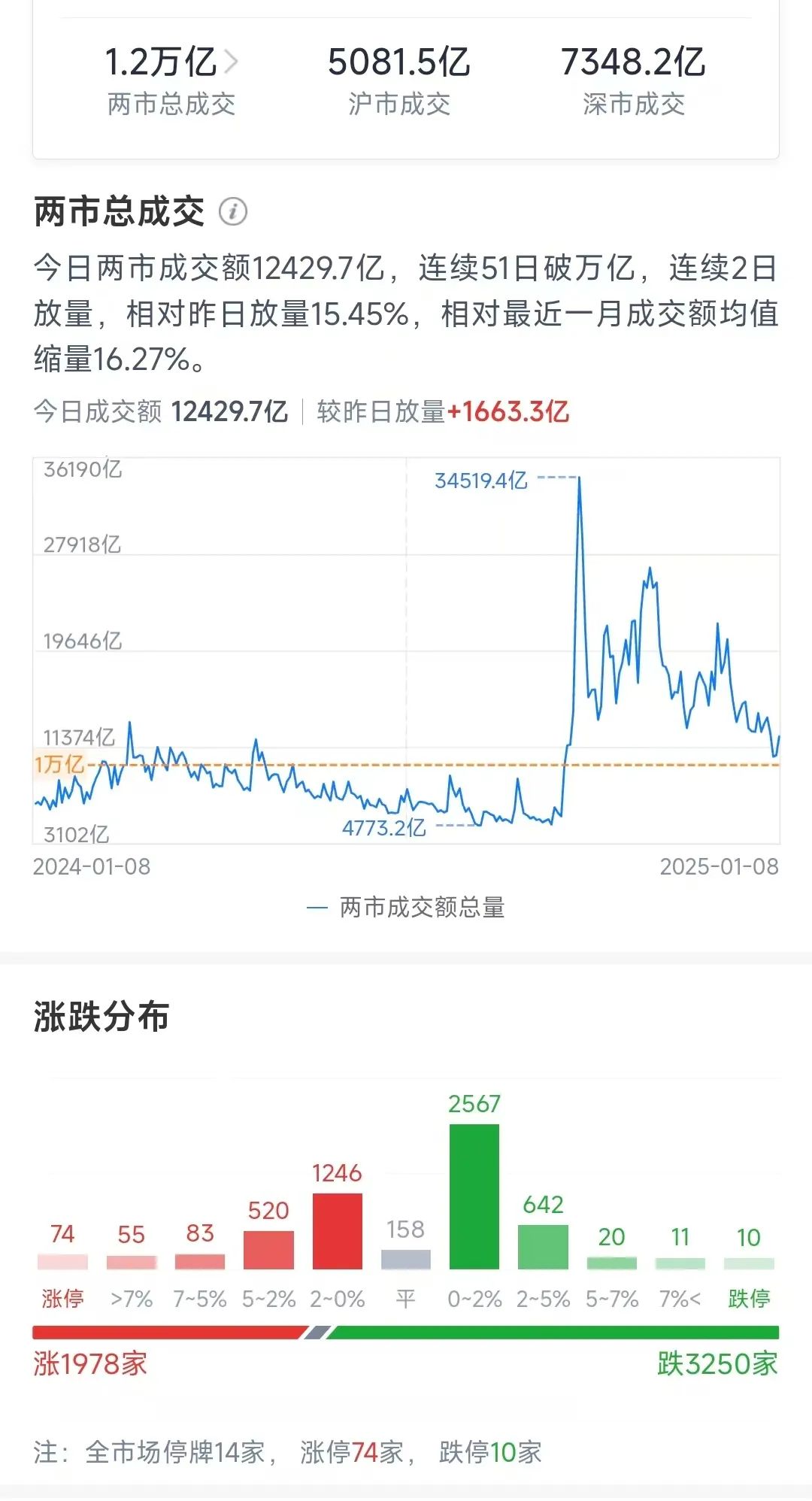Tap the info icon beside 两市总成交 heading
This screenshot has width=812, height=1501.
tap(233, 211)
